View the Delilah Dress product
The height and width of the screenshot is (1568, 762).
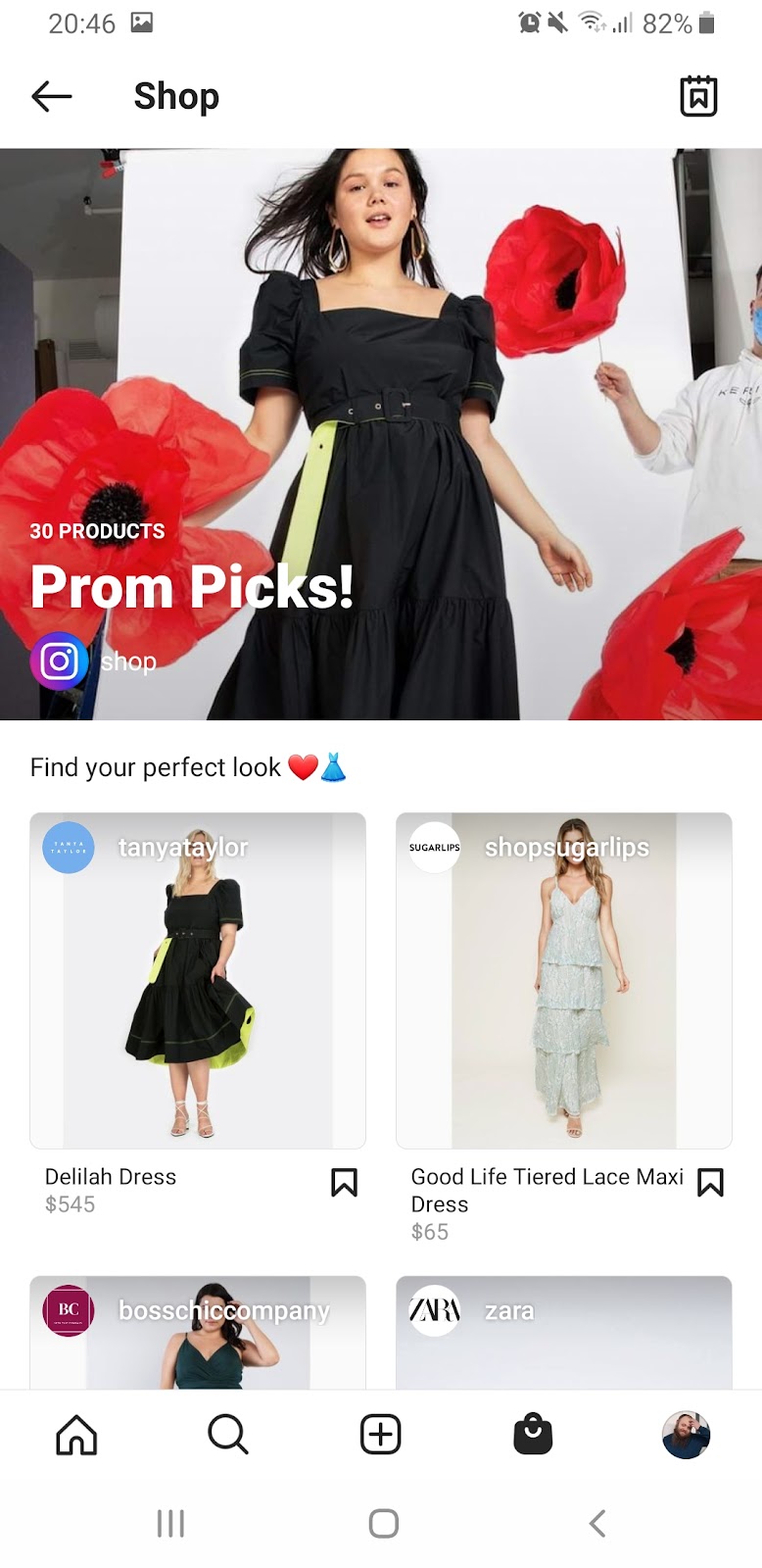(198, 980)
